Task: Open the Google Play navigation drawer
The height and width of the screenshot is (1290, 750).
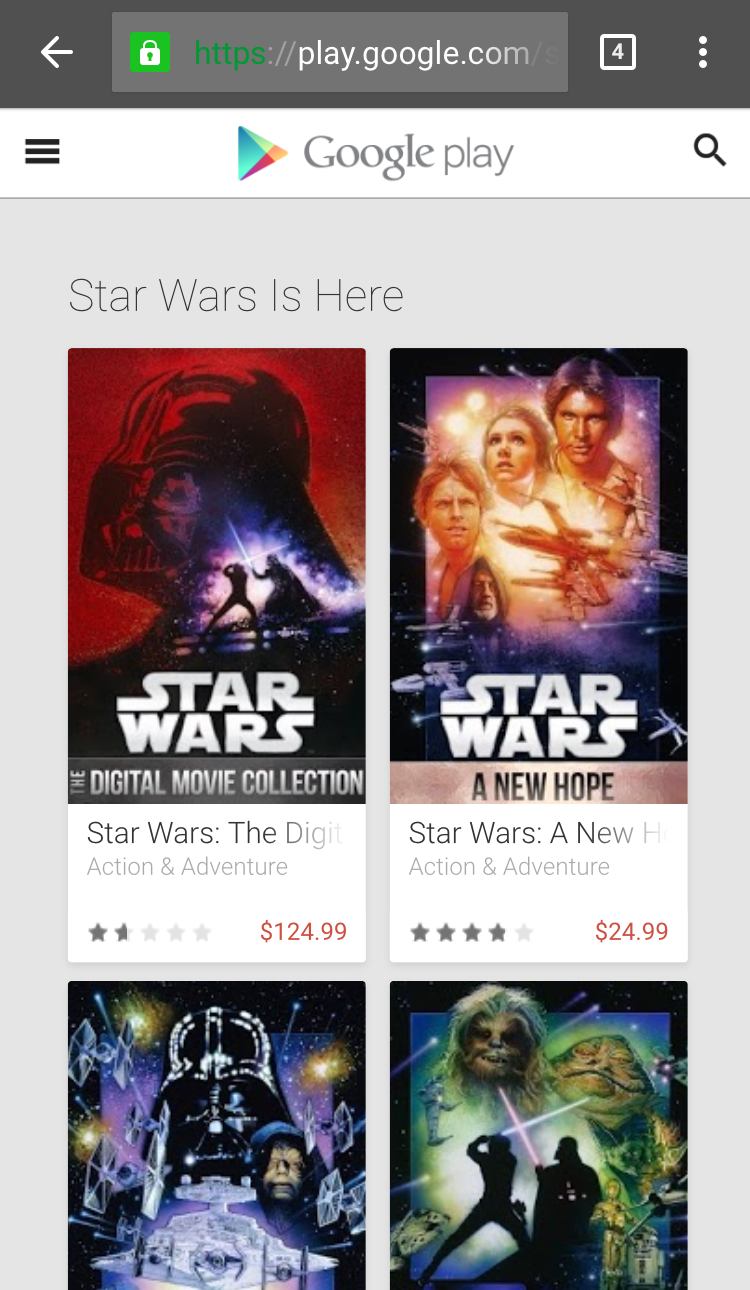Action: pyautogui.click(x=42, y=152)
